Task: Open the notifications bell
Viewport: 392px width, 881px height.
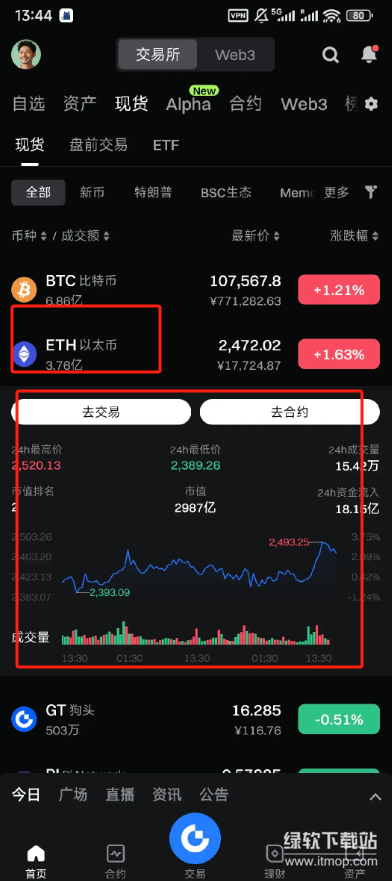Action: (369, 54)
